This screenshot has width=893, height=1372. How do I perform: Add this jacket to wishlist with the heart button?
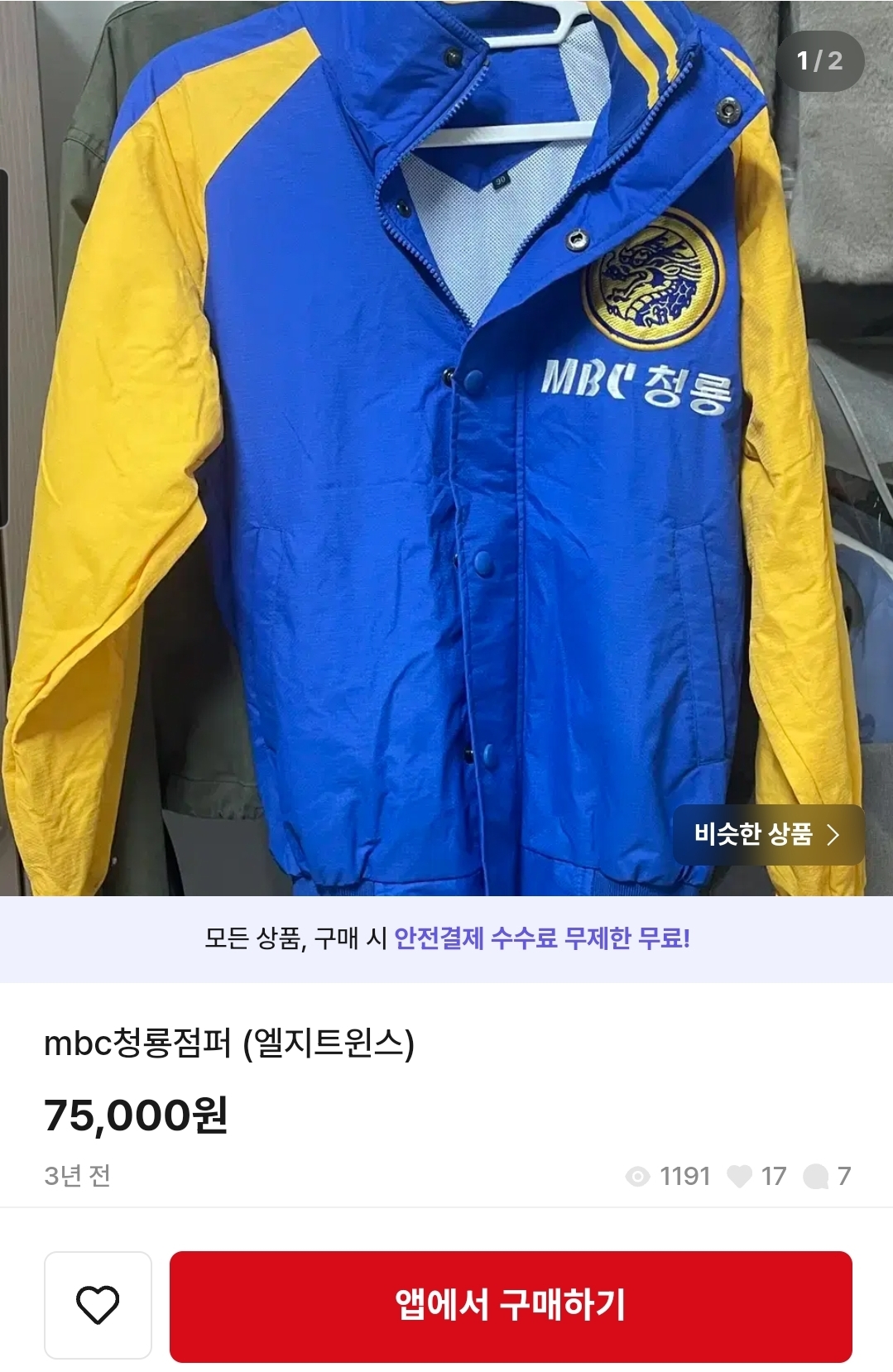[x=98, y=1305]
